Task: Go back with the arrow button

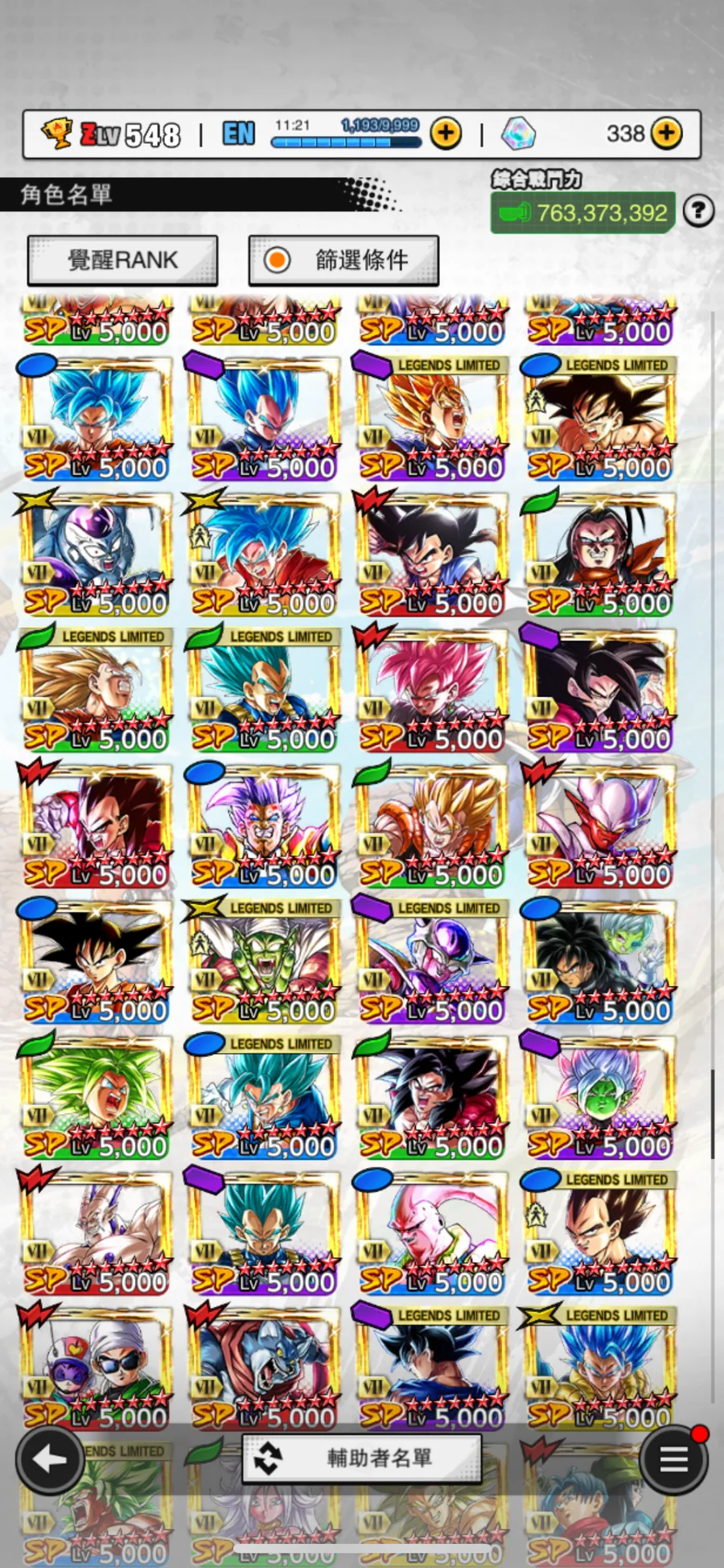Action: click(x=50, y=1459)
